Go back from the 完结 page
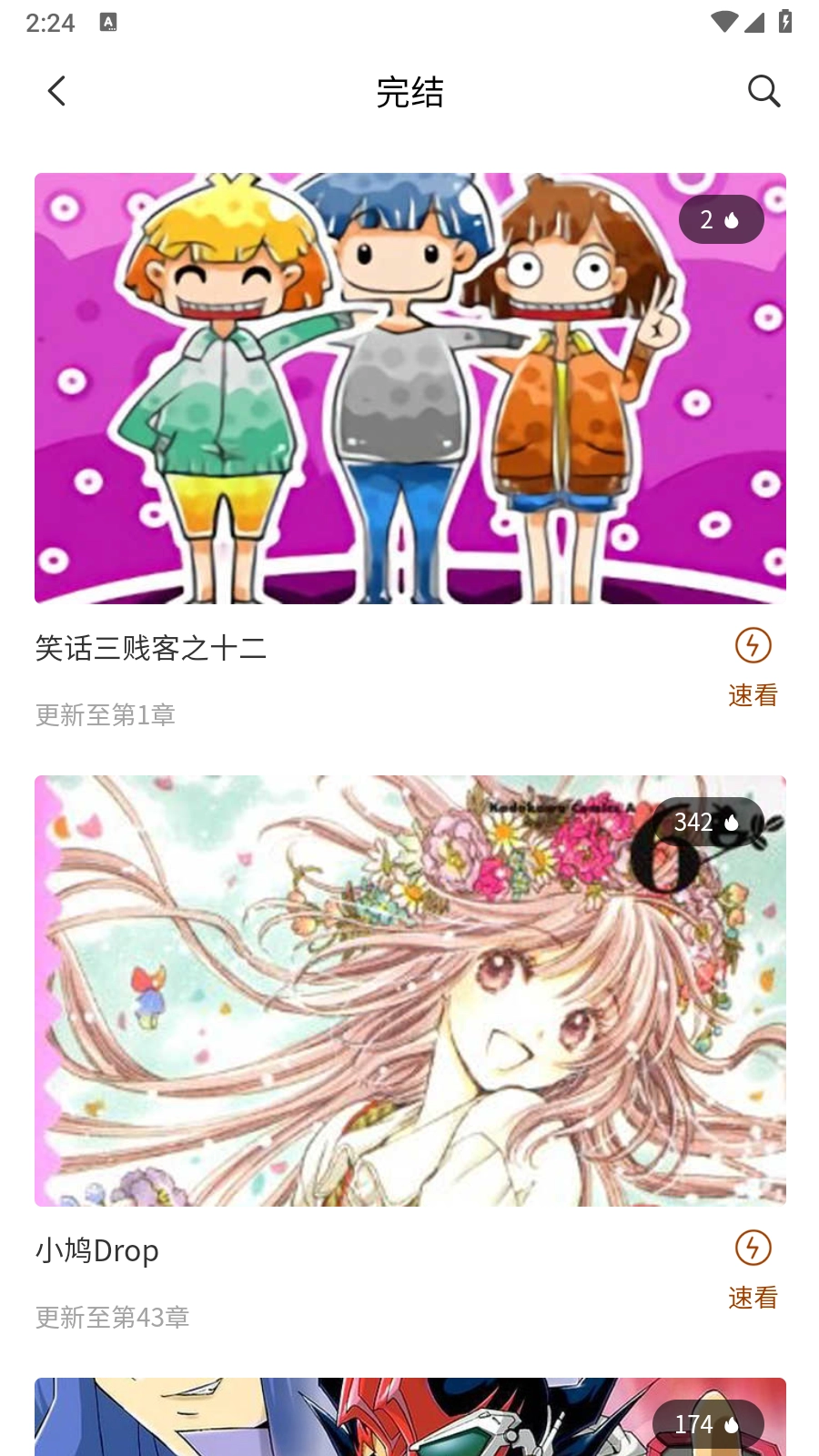The width and height of the screenshot is (819, 1456). coord(56,91)
